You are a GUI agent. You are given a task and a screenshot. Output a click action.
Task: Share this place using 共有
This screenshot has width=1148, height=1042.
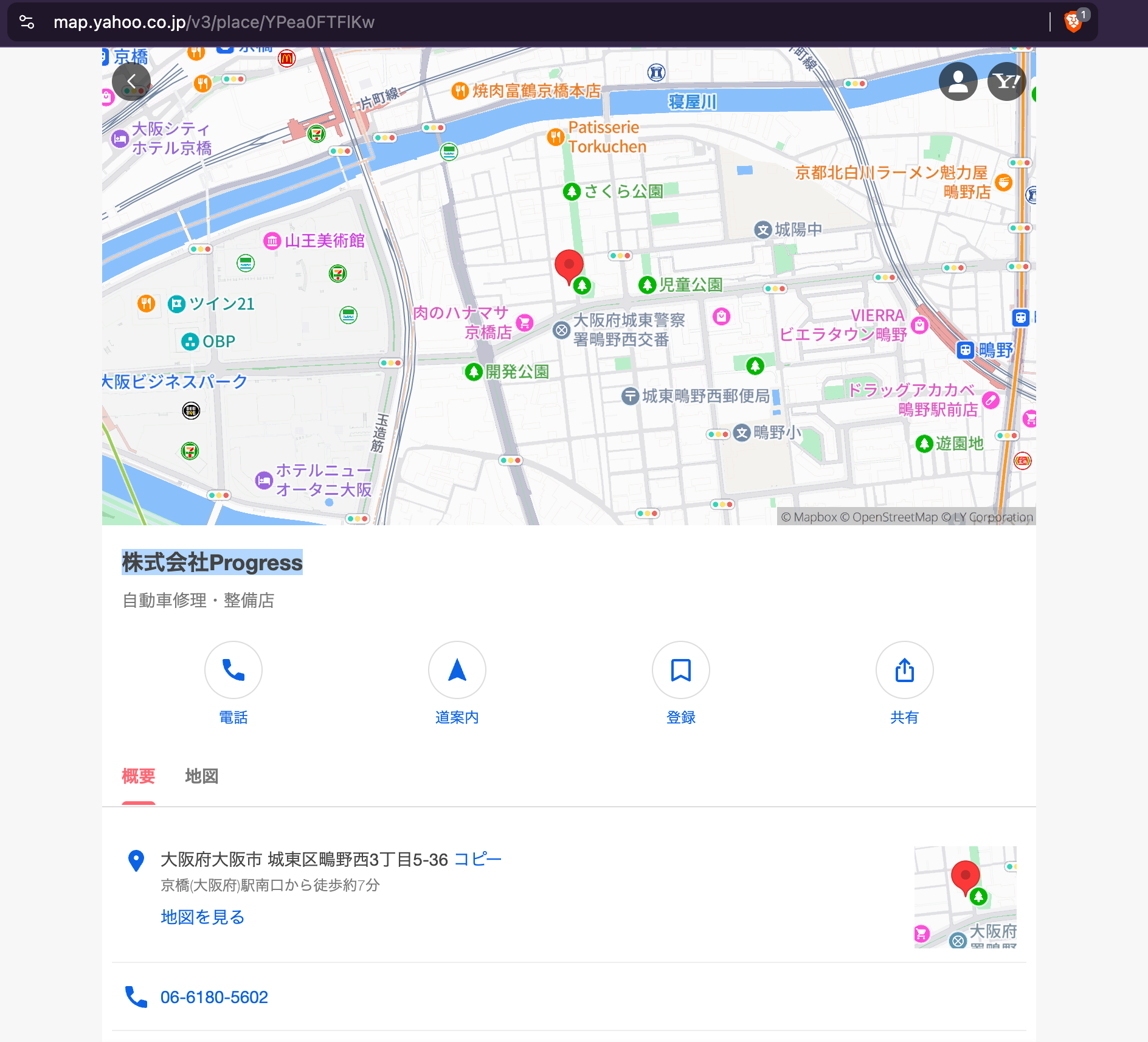coord(905,683)
